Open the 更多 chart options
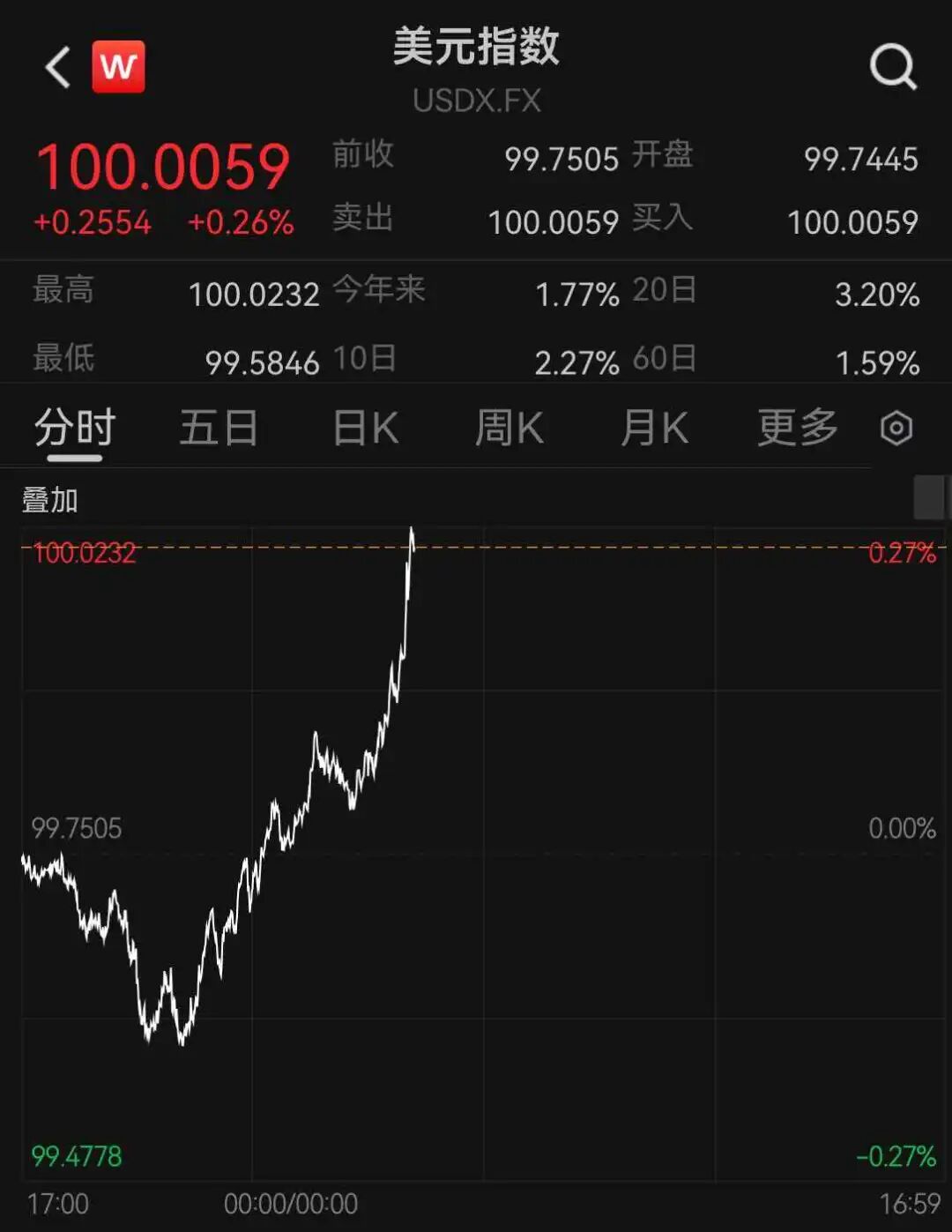Image resolution: width=952 pixels, height=1232 pixels. pos(797,429)
